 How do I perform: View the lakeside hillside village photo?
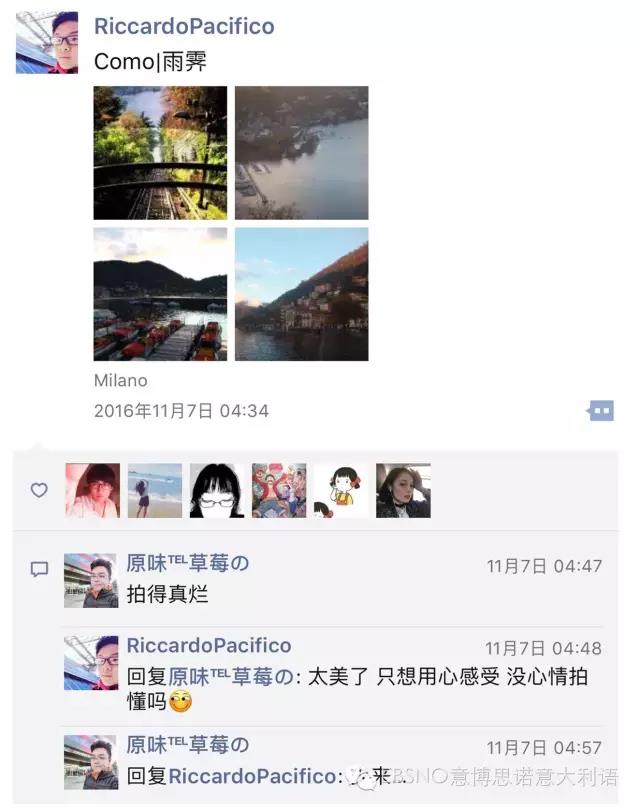coord(301,294)
